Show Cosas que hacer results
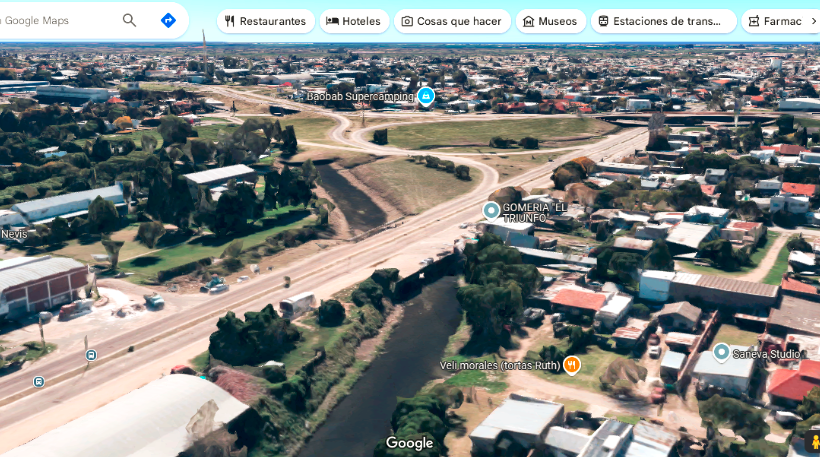The height and width of the screenshot is (457, 820). point(452,21)
